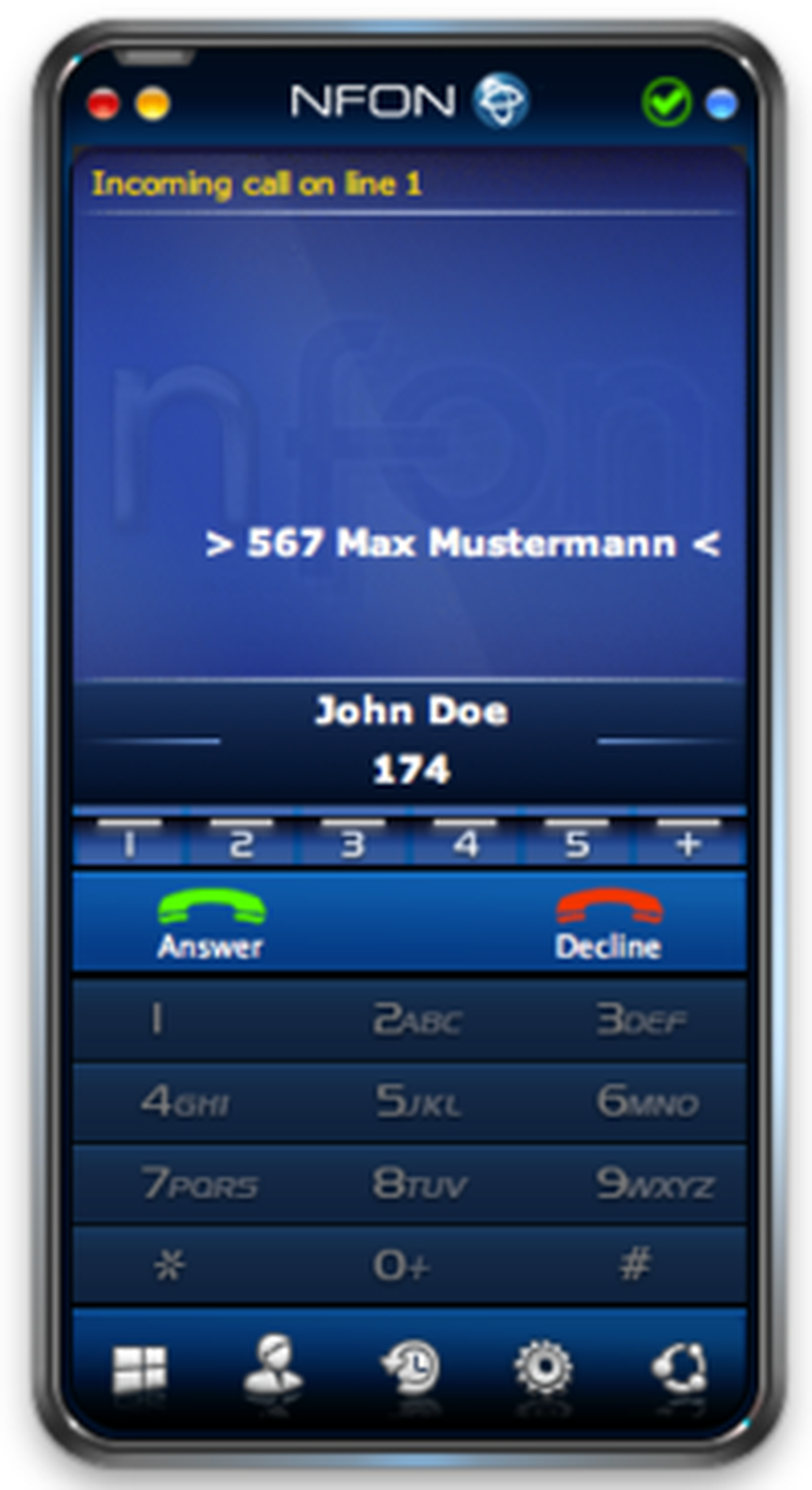The width and height of the screenshot is (812, 1490).
Task: Tap the hash key on the keypad
Action: [x=635, y=1265]
